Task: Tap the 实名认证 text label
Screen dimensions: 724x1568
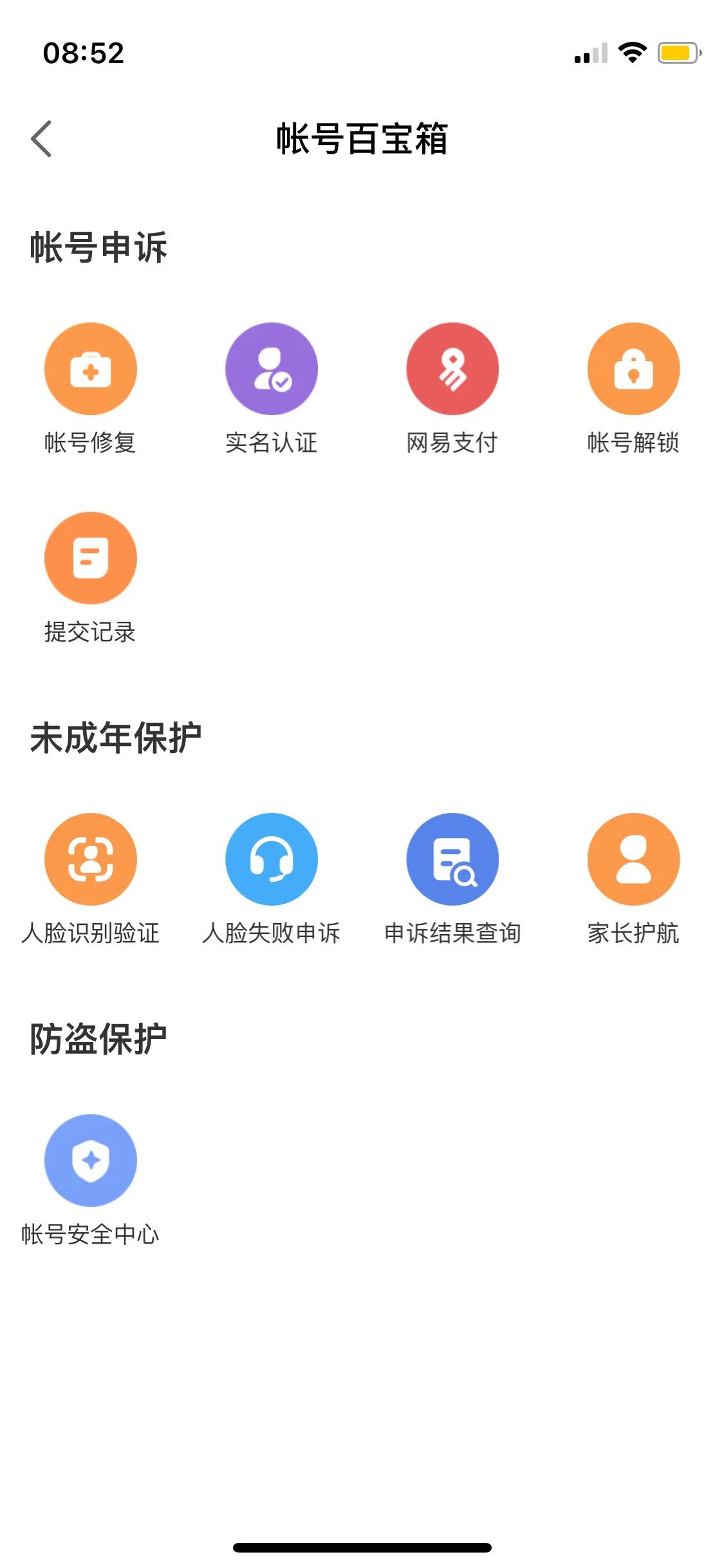Action: (271, 442)
